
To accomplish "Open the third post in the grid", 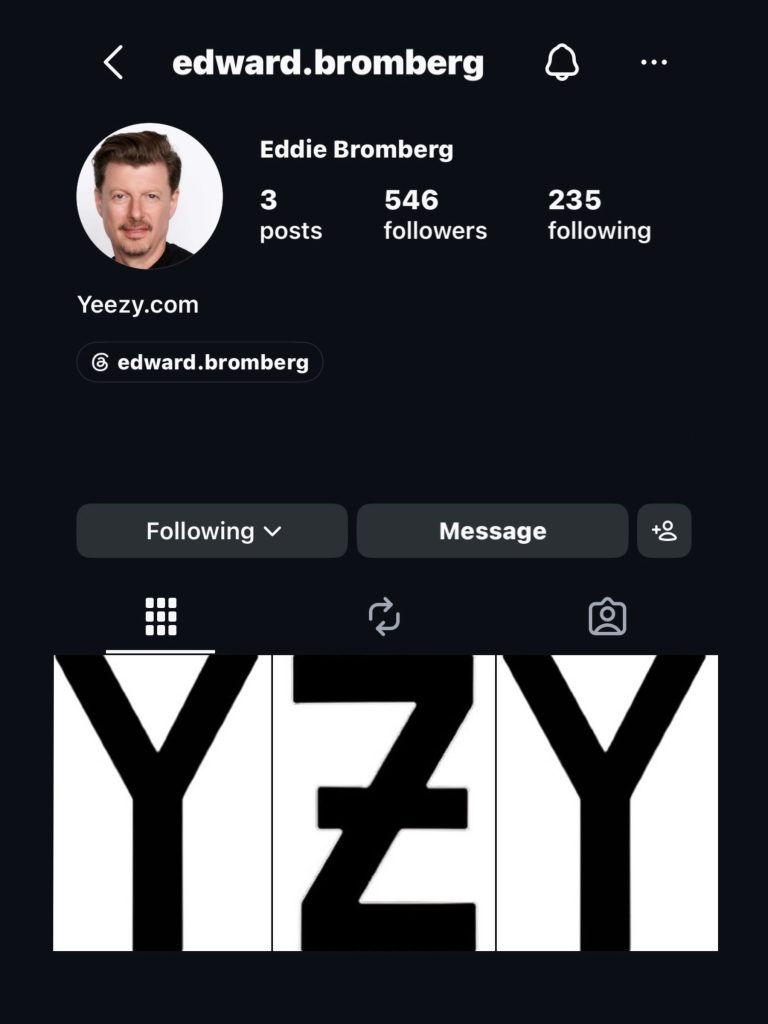I will [x=607, y=803].
